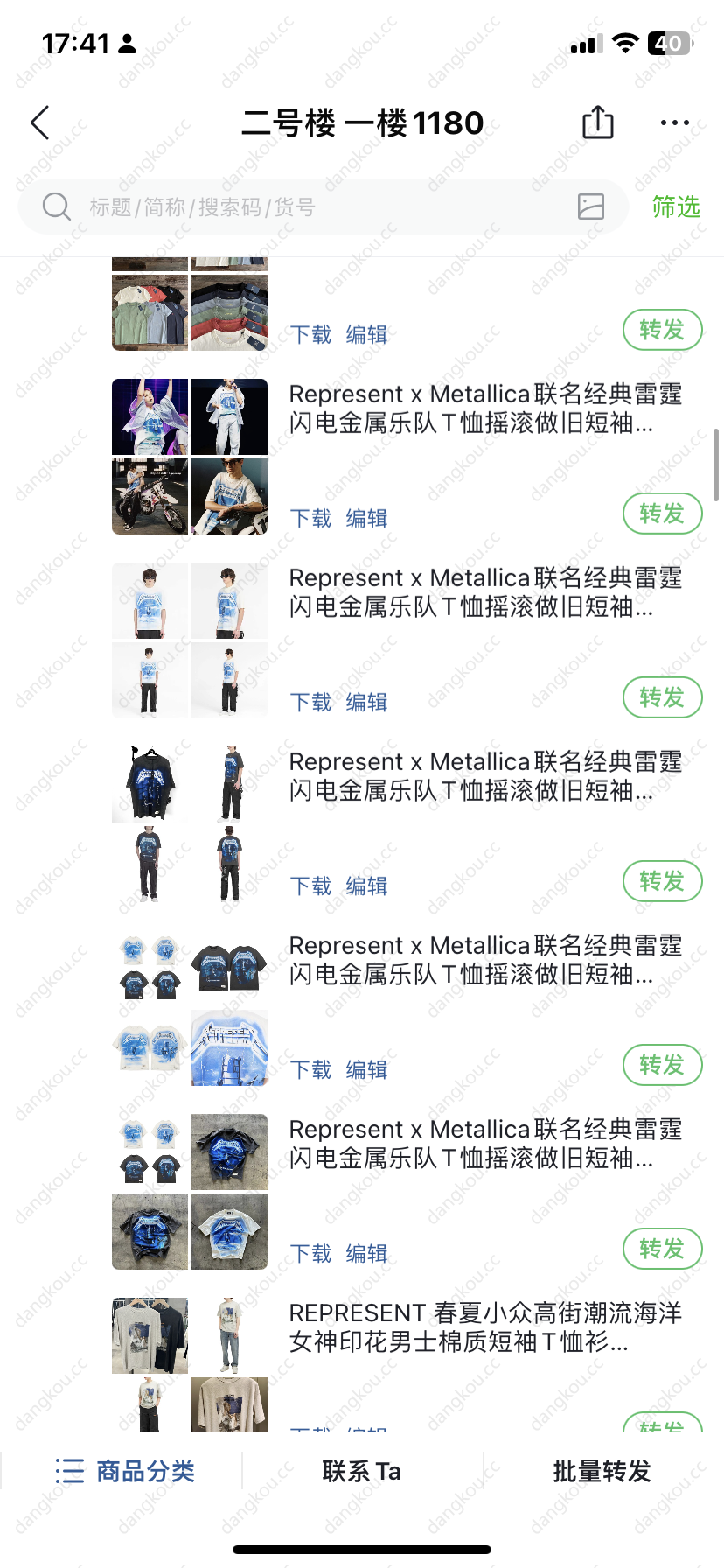
Task: Tap 联系 Ta to contact the seller
Action: coord(362,1471)
